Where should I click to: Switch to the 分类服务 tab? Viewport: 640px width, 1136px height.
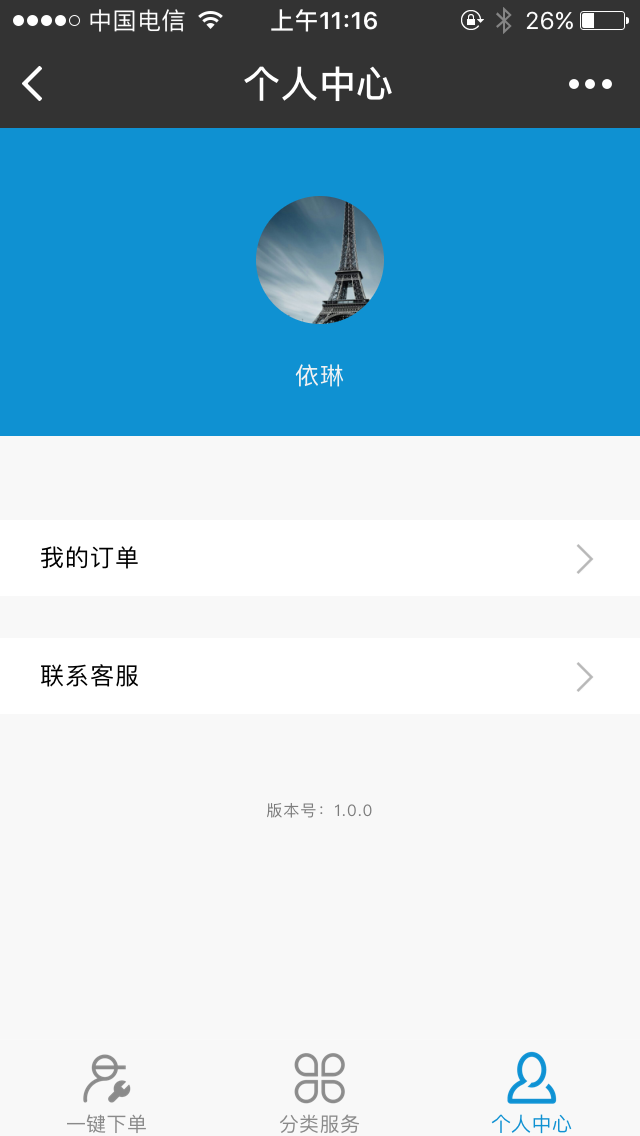point(320,1092)
